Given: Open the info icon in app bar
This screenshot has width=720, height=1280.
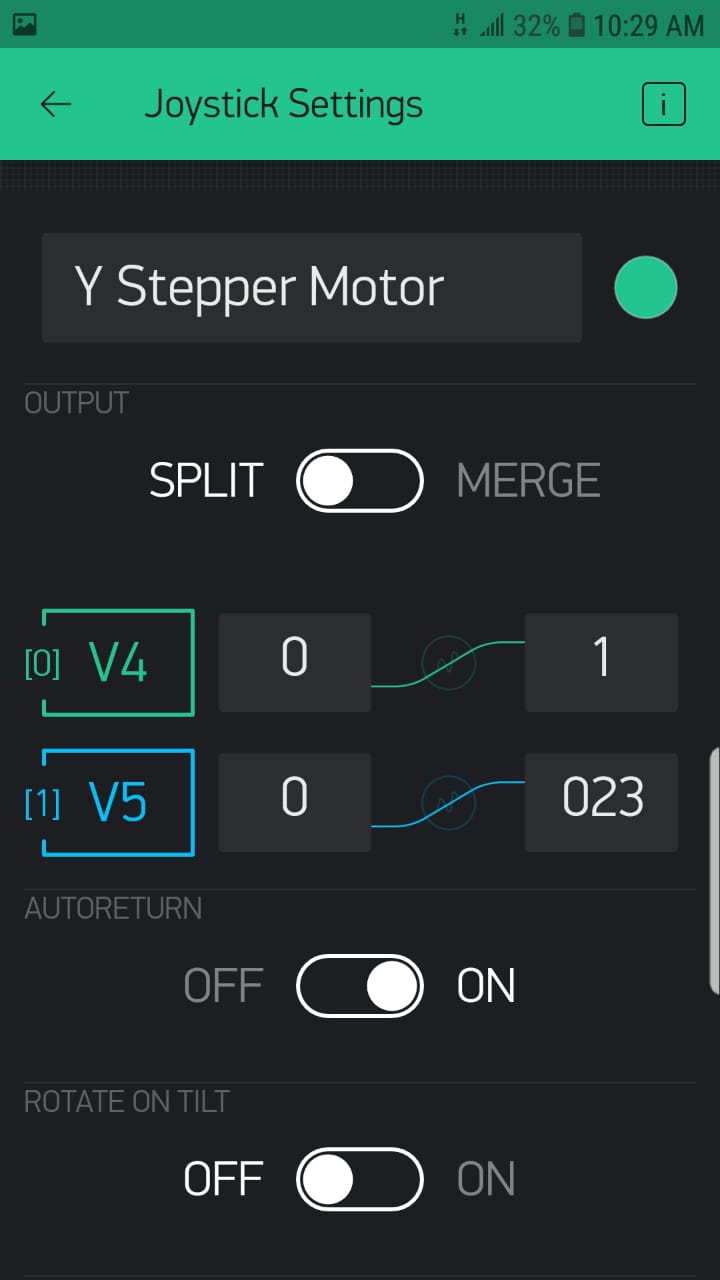Looking at the screenshot, I should pos(664,104).
